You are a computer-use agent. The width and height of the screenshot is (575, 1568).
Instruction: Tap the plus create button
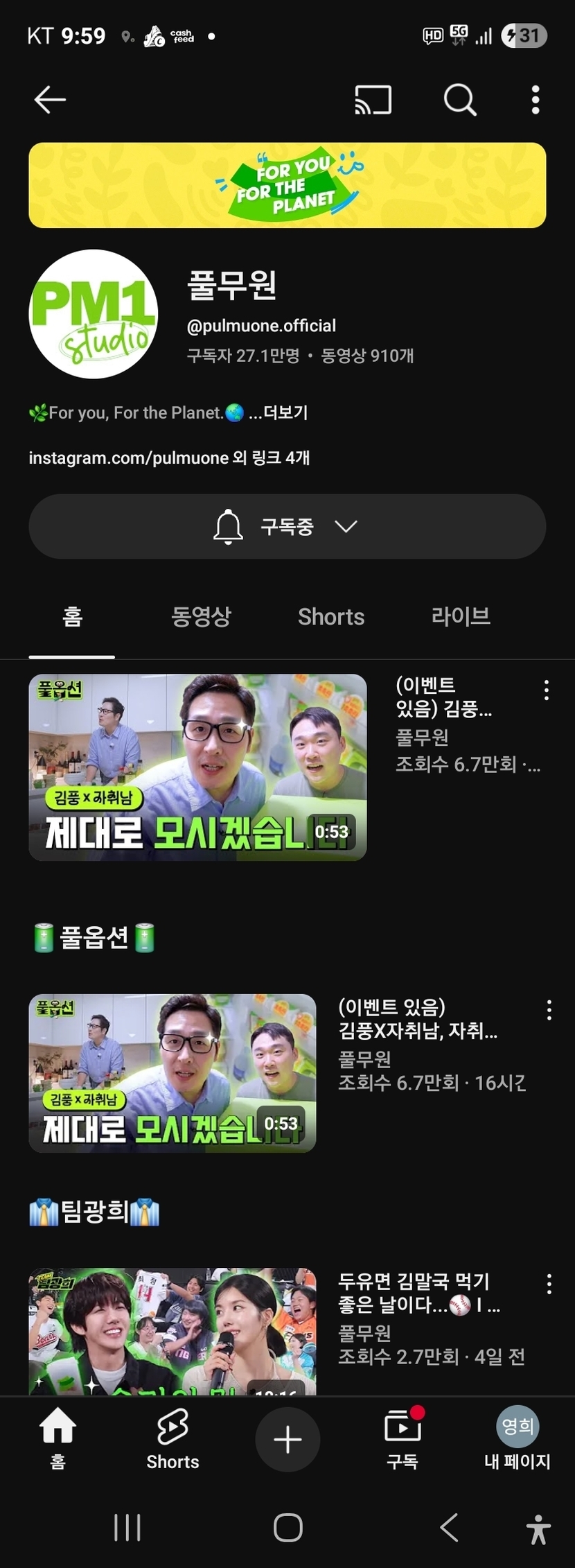pos(287,1440)
